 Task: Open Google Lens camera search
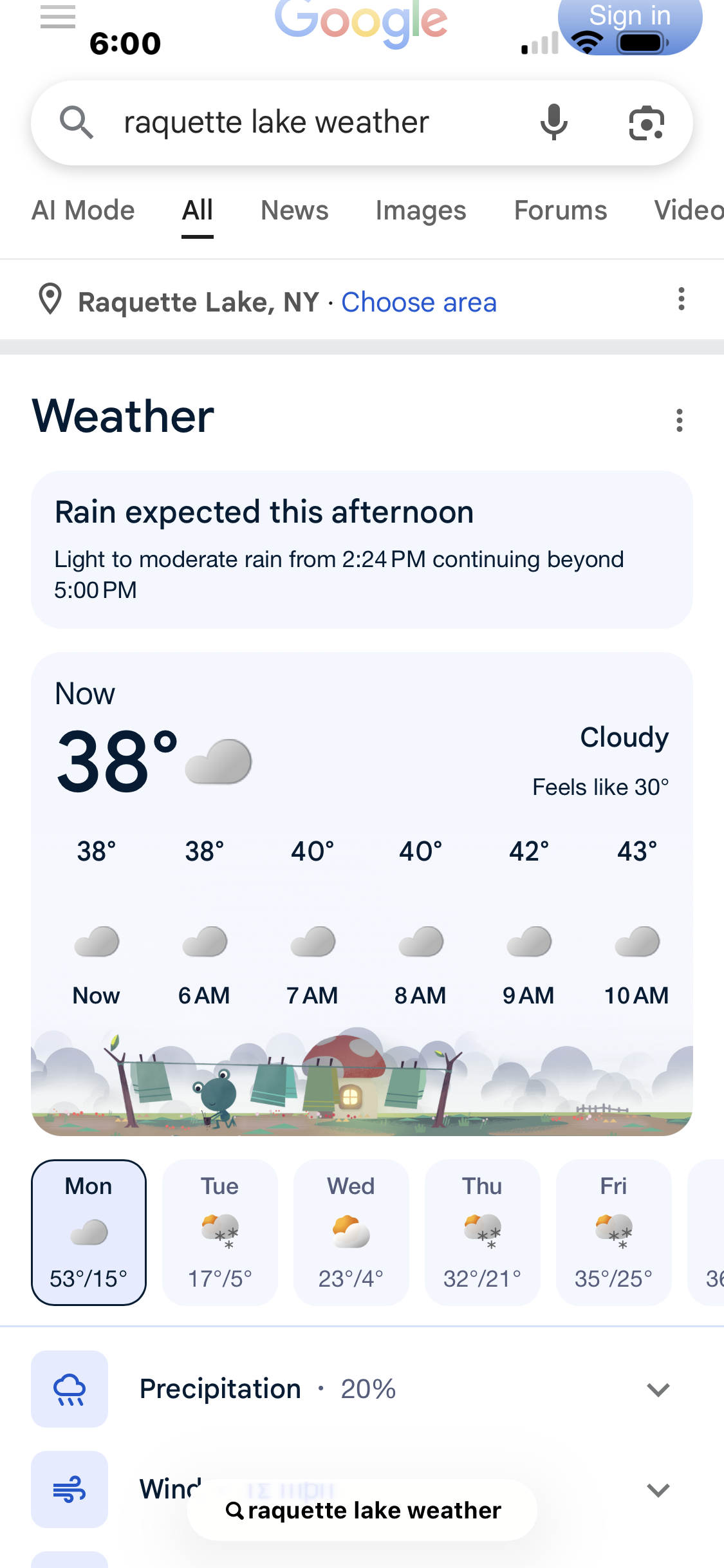point(646,122)
